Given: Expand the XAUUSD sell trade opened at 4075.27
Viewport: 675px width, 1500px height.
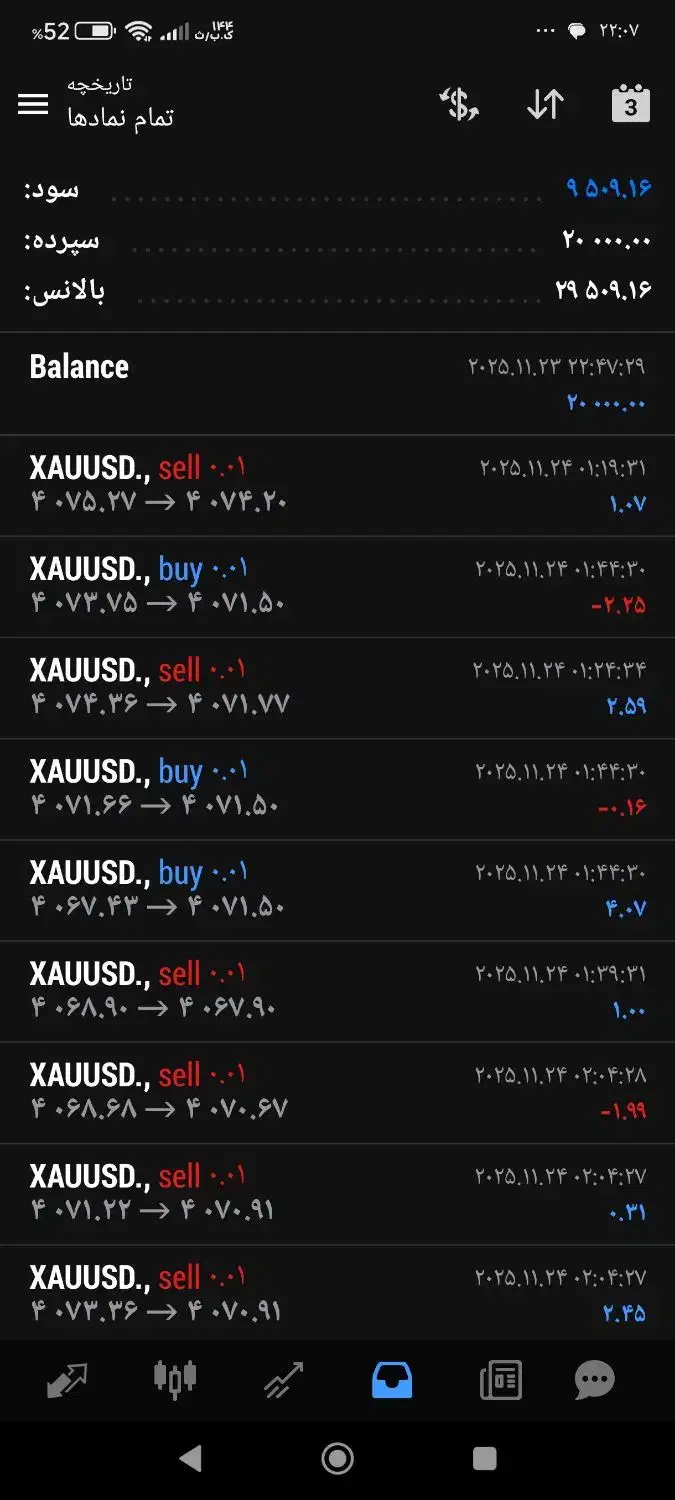Looking at the screenshot, I should point(337,485).
